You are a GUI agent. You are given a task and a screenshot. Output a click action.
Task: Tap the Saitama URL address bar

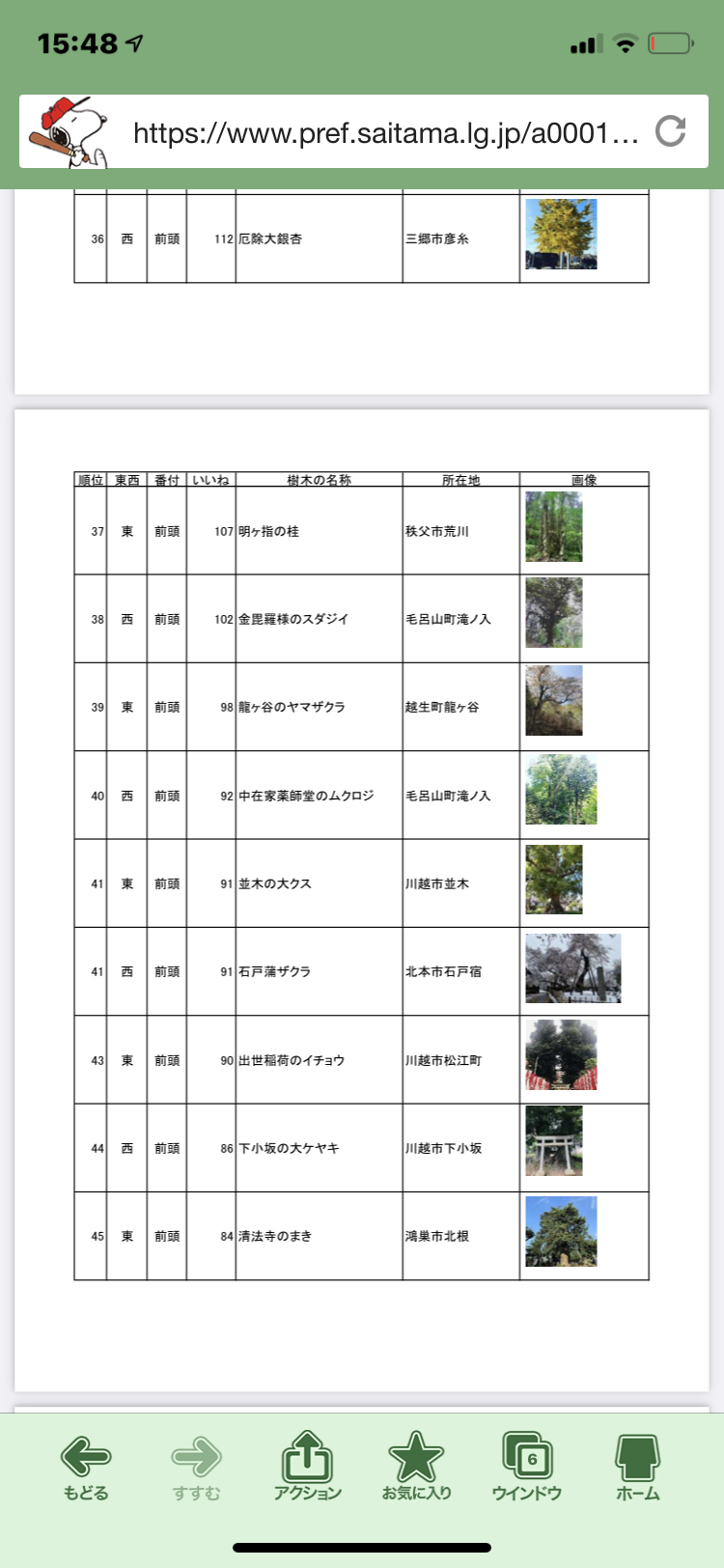pos(386,132)
